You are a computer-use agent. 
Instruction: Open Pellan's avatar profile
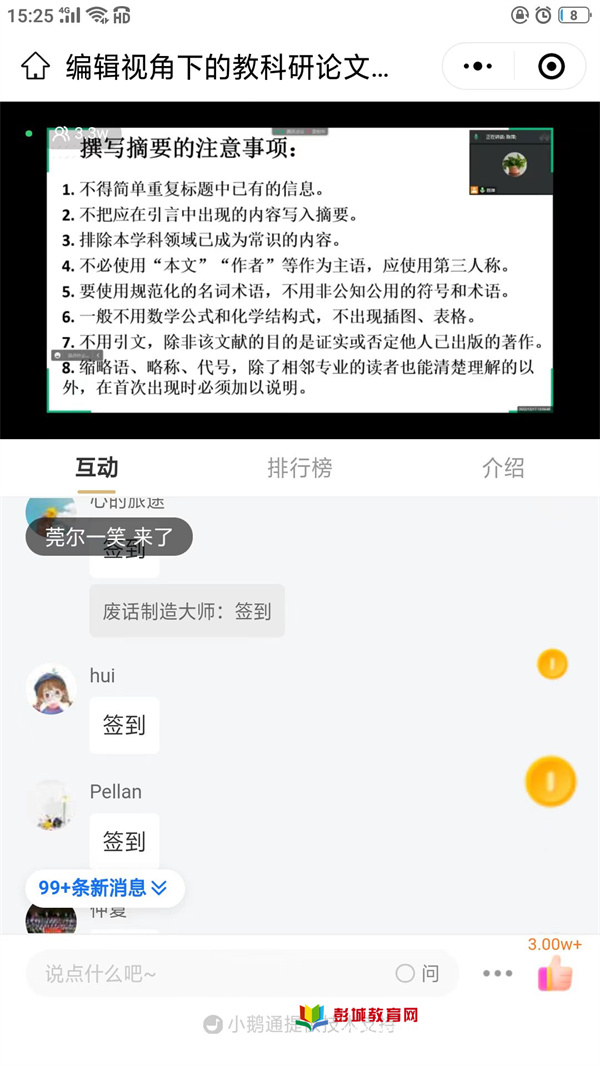point(51,805)
